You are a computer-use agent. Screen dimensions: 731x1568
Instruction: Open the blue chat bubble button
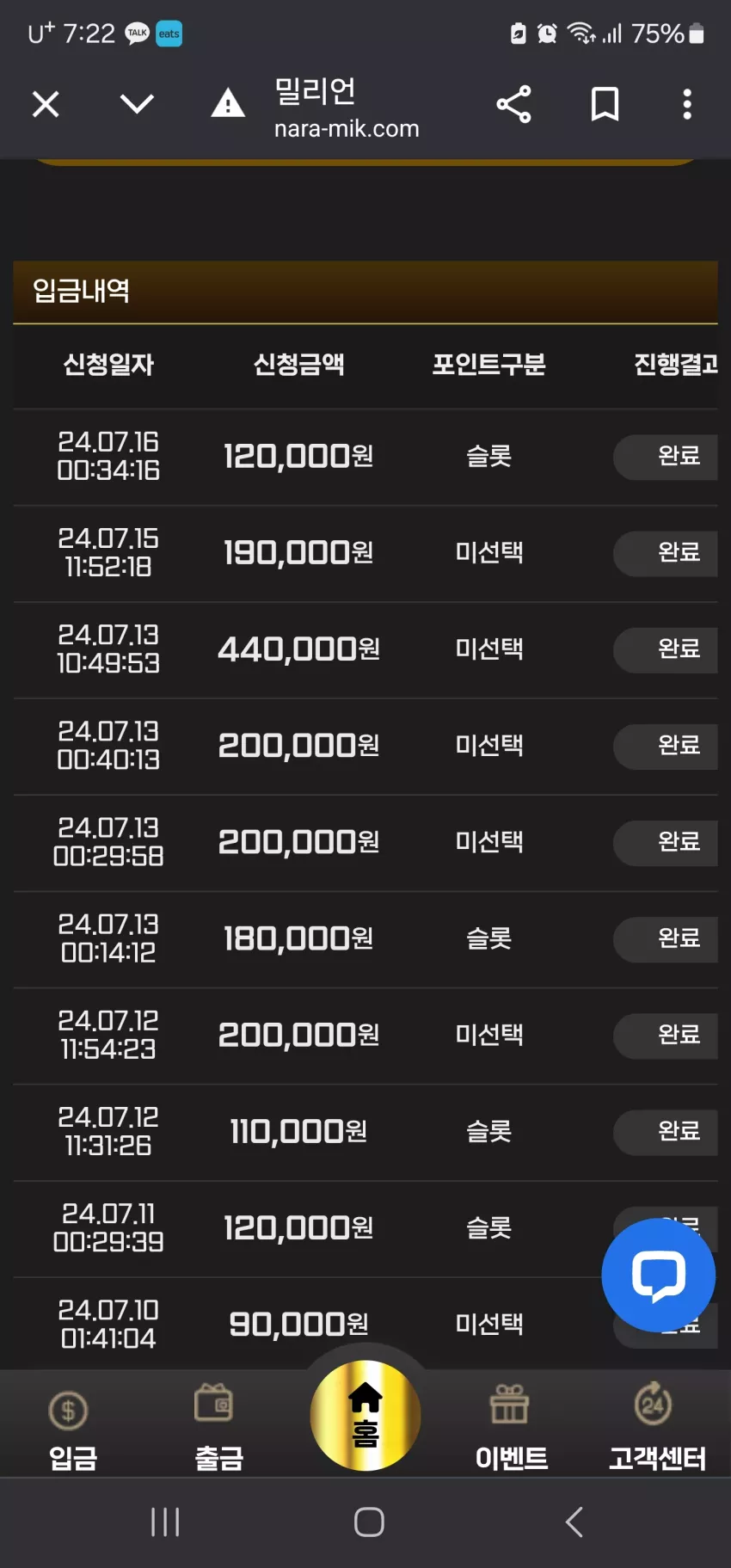(658, 1276)
